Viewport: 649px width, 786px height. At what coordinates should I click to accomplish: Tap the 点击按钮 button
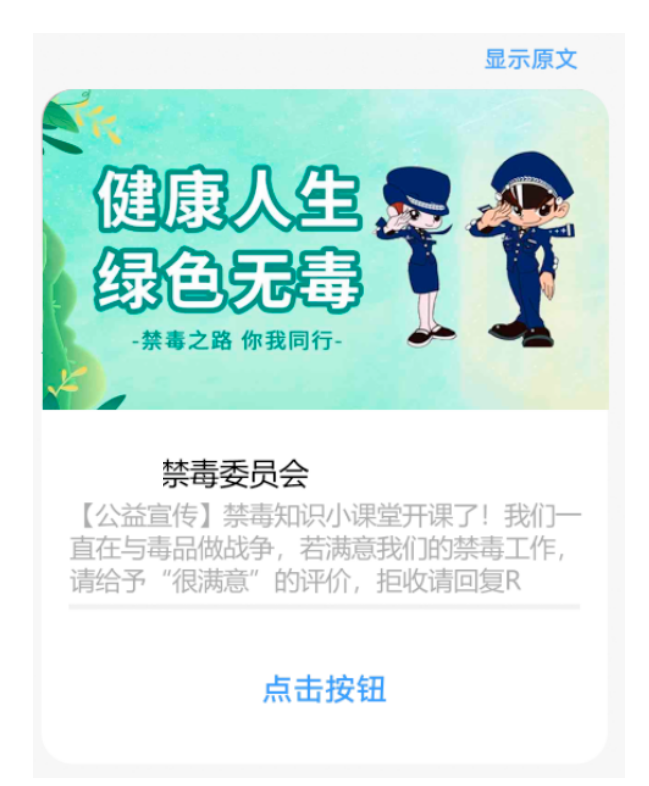324,689
